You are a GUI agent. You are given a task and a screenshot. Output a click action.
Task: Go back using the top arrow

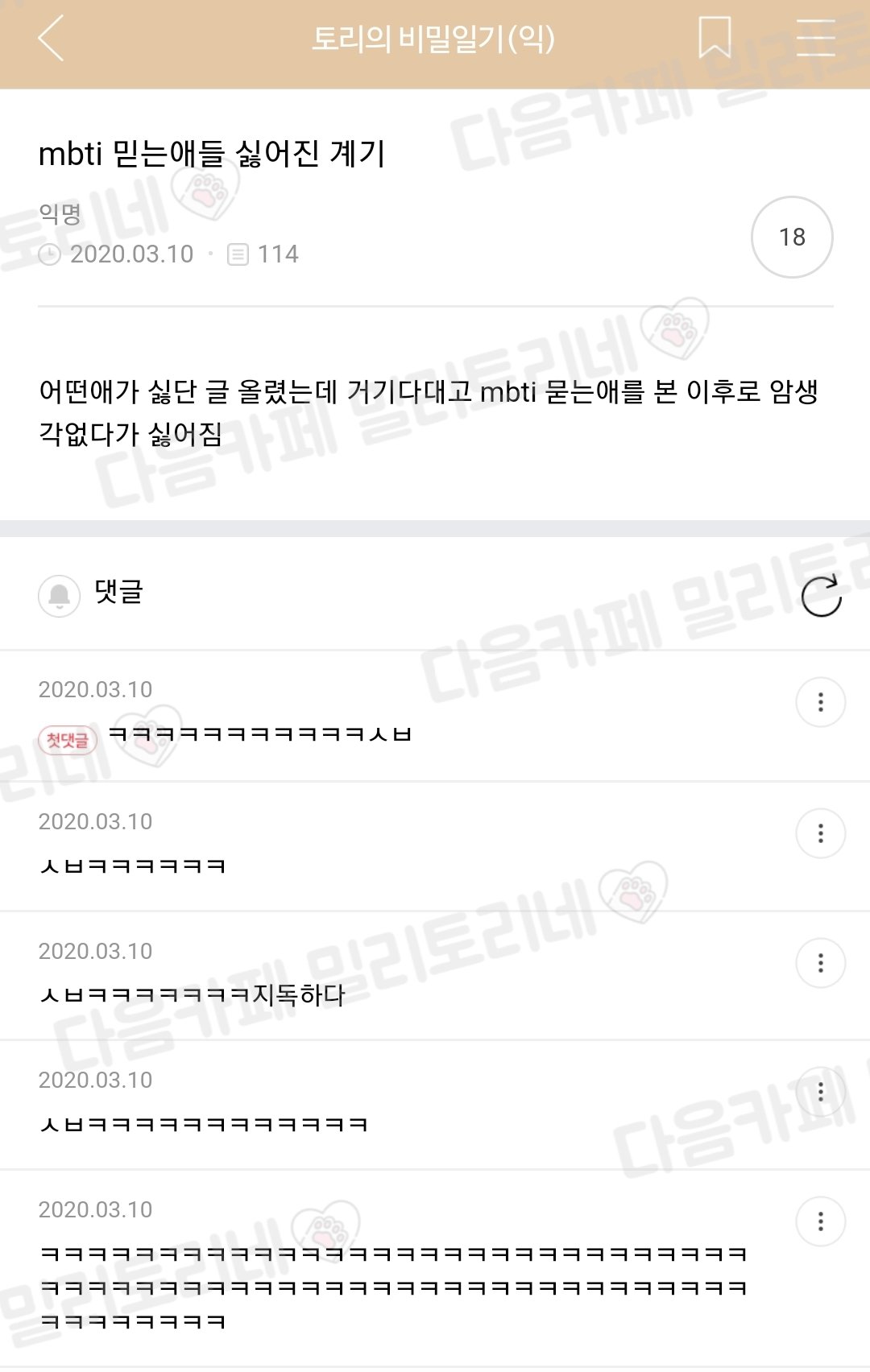tap(51, 39)
